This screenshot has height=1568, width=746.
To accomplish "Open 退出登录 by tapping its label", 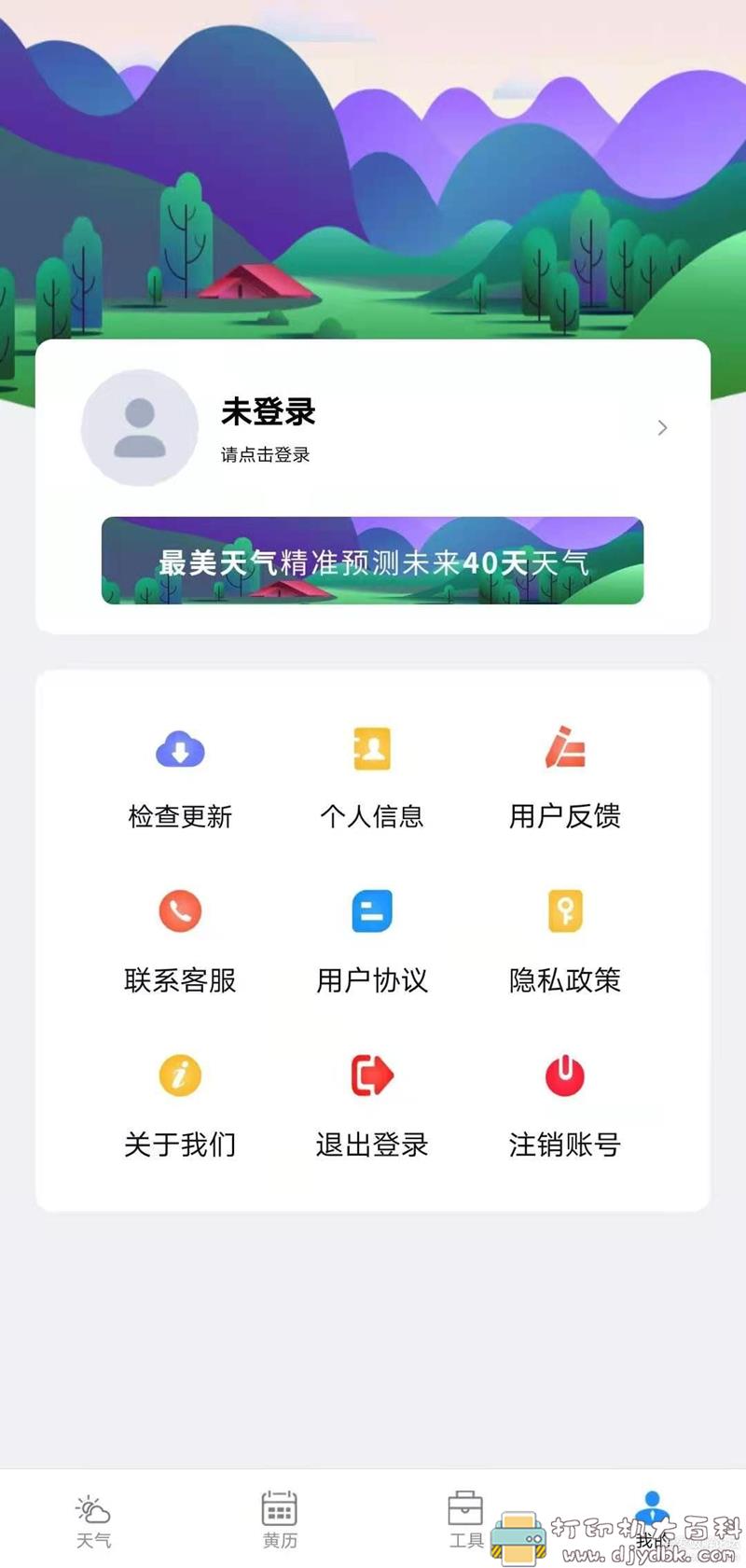I will coord(371,1145).
